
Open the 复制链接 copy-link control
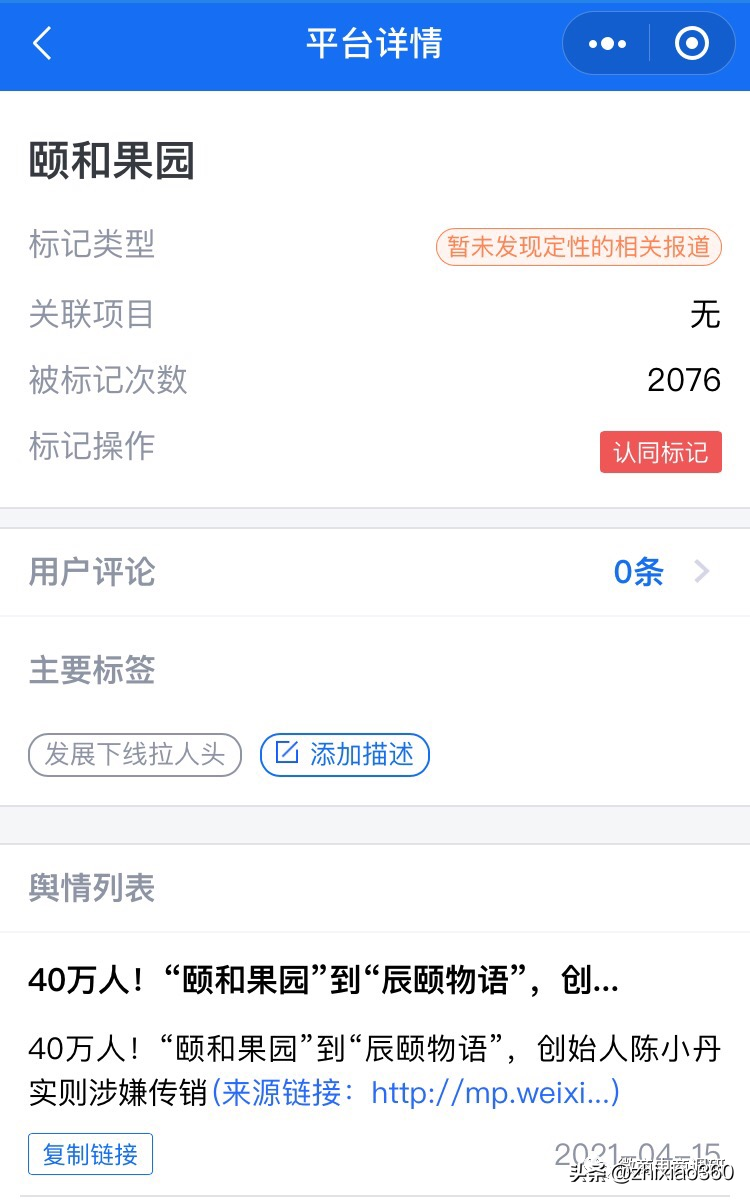coord(90,1153)
